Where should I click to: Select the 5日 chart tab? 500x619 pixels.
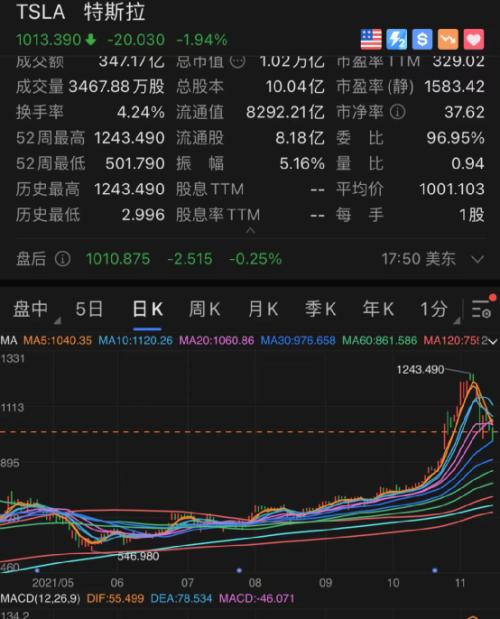pyautogui.click(x=89, y=309)
